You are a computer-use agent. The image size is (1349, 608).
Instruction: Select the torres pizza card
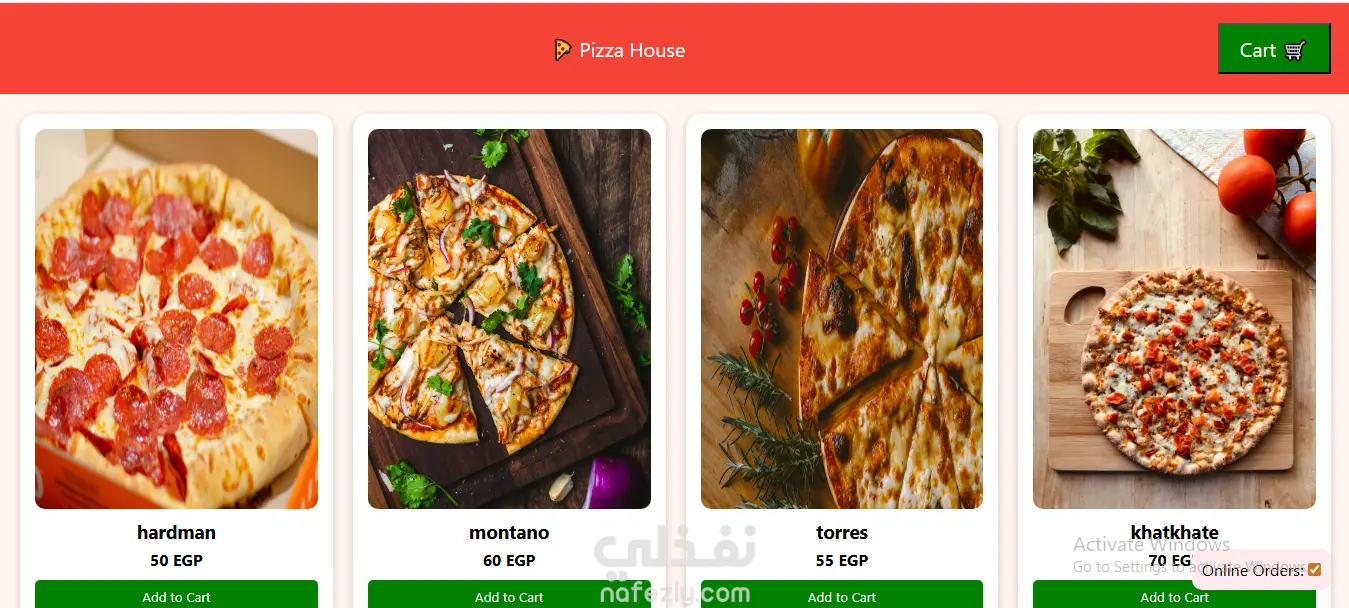[841, 319]
